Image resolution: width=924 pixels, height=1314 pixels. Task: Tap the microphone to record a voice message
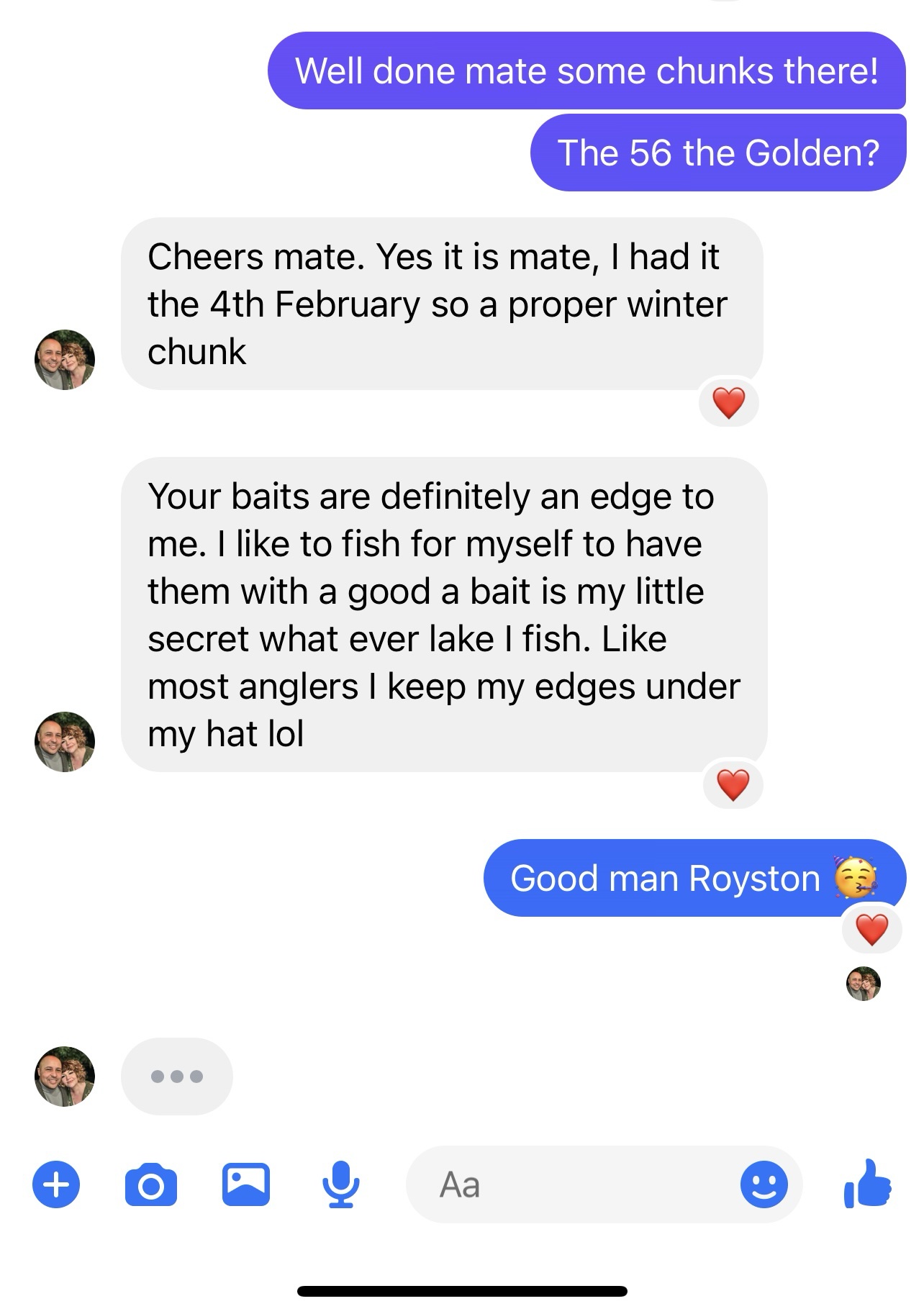(x=340, y=1184)
